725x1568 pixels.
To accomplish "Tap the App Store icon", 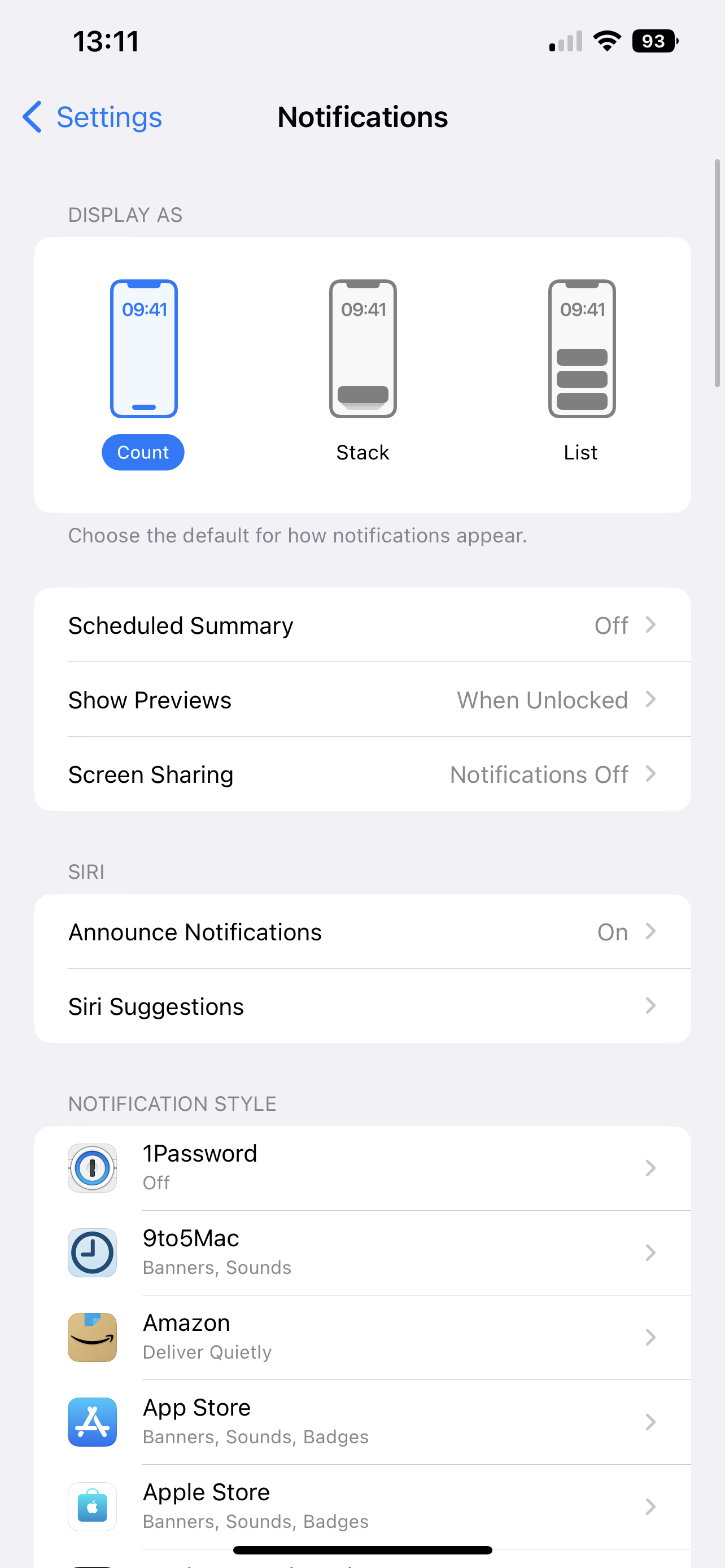I will [92, 1422].
